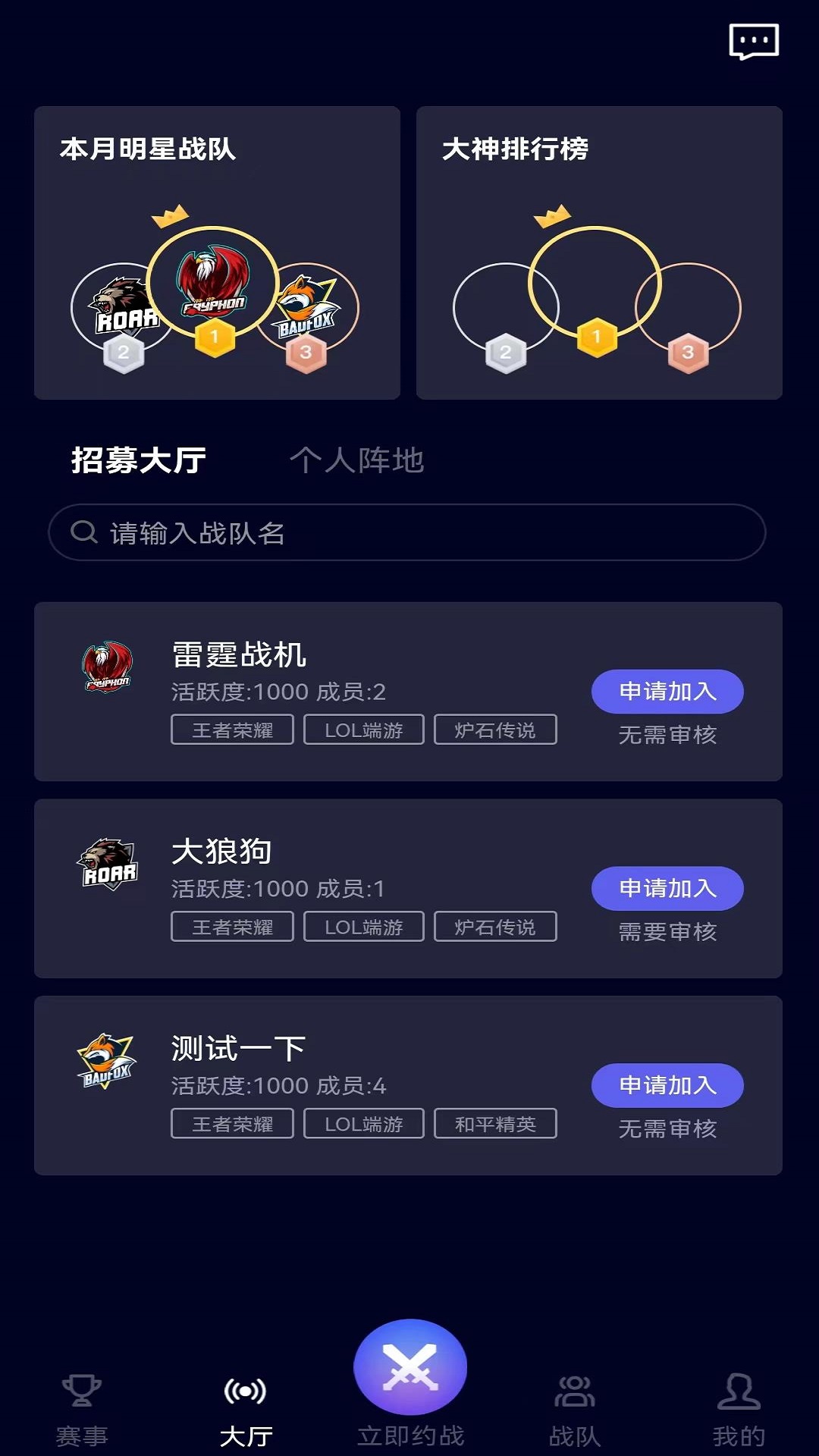Apply to join team 大狼狗
Screen dimensions: 819x1456
pos(667,889)
